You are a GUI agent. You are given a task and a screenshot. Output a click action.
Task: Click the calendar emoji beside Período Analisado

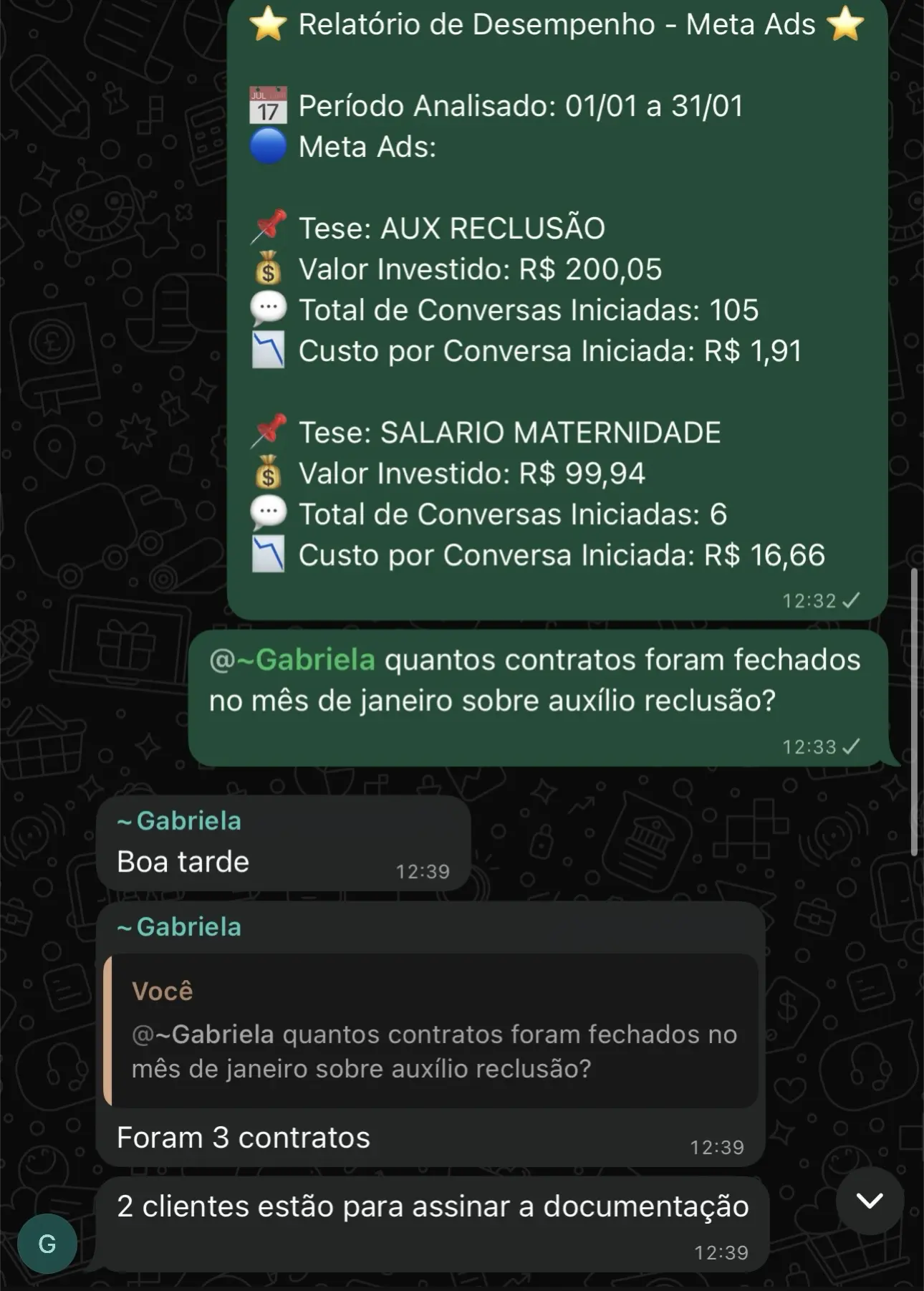click(268, 104)
